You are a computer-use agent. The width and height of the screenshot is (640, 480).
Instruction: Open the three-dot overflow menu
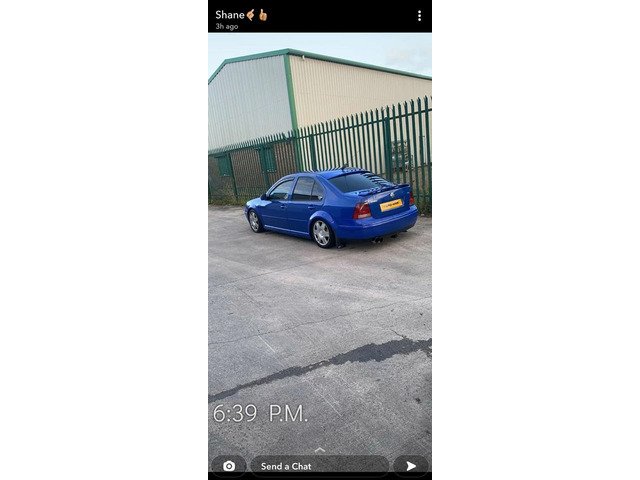point(419,16)
